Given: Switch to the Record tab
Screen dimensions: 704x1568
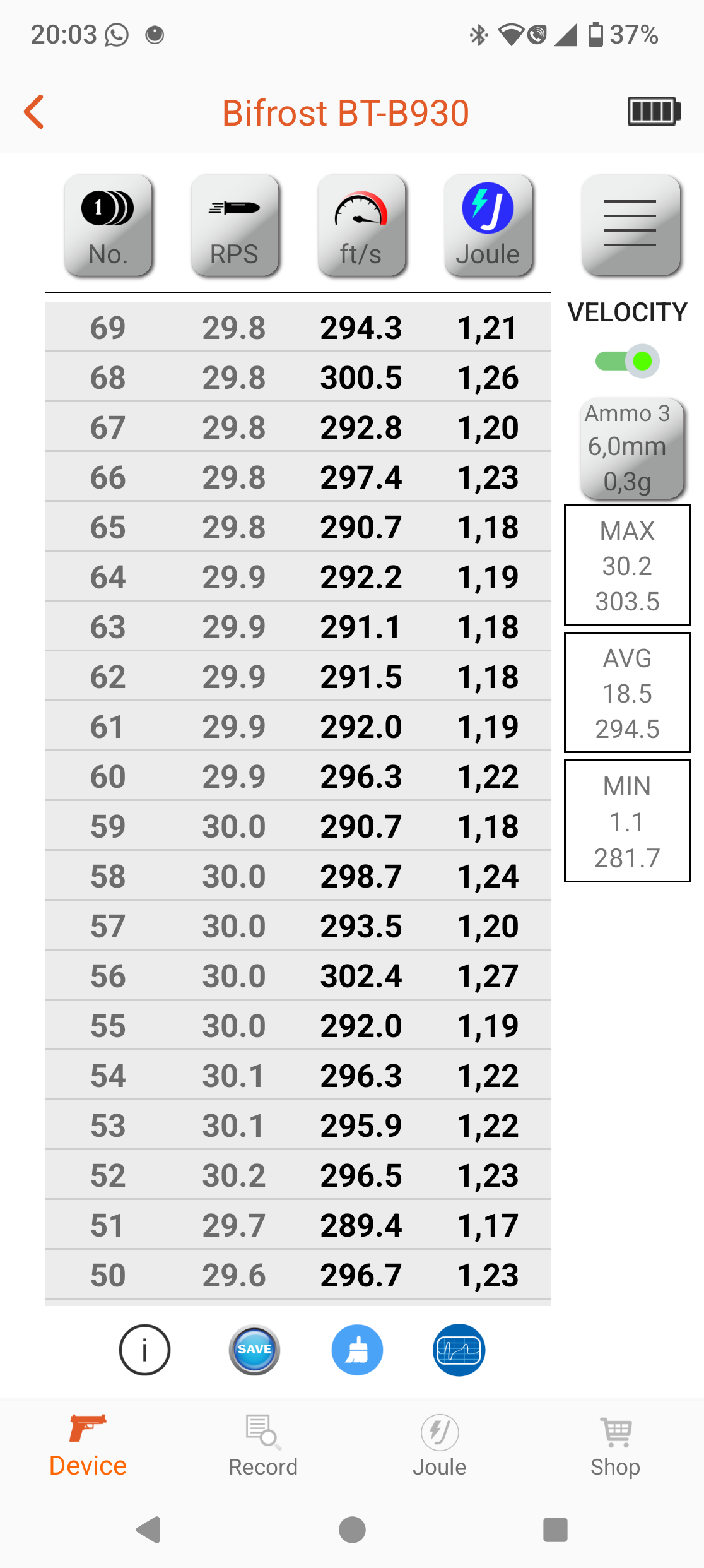Looking at the screenshot, I should click(x=263, y=1446).
